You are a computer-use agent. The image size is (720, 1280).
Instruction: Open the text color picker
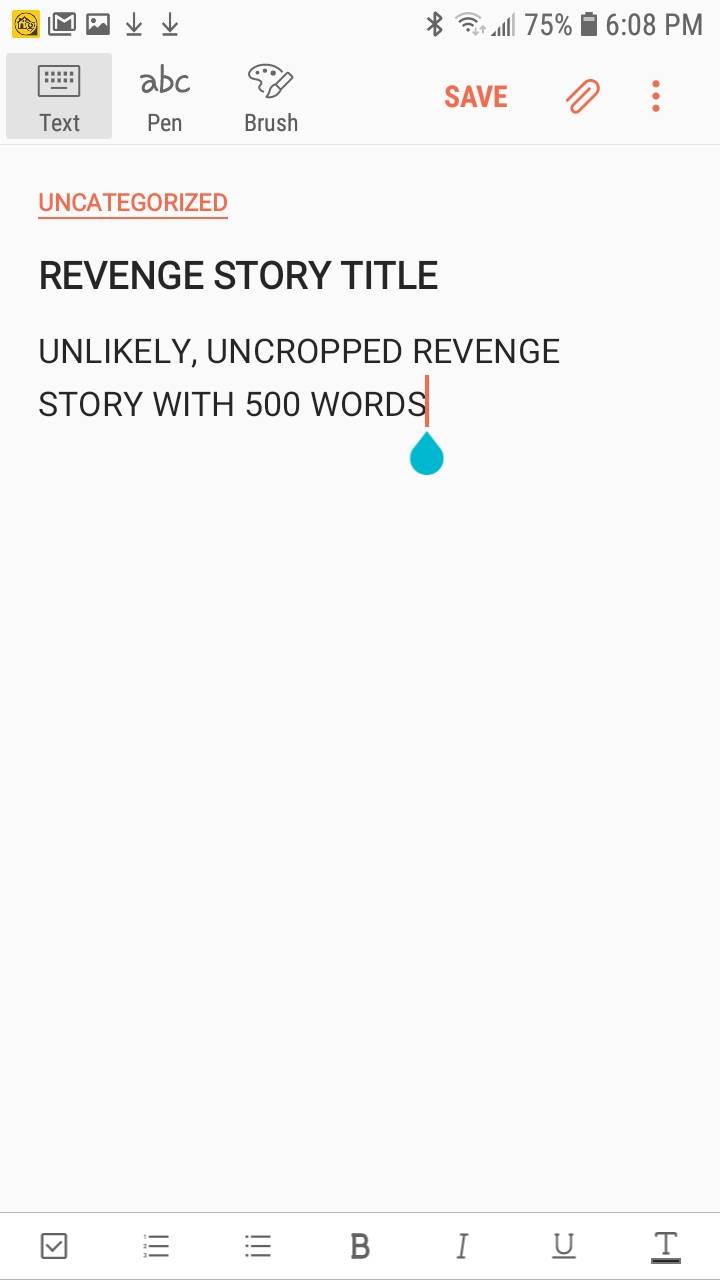tap(665, 1245)
